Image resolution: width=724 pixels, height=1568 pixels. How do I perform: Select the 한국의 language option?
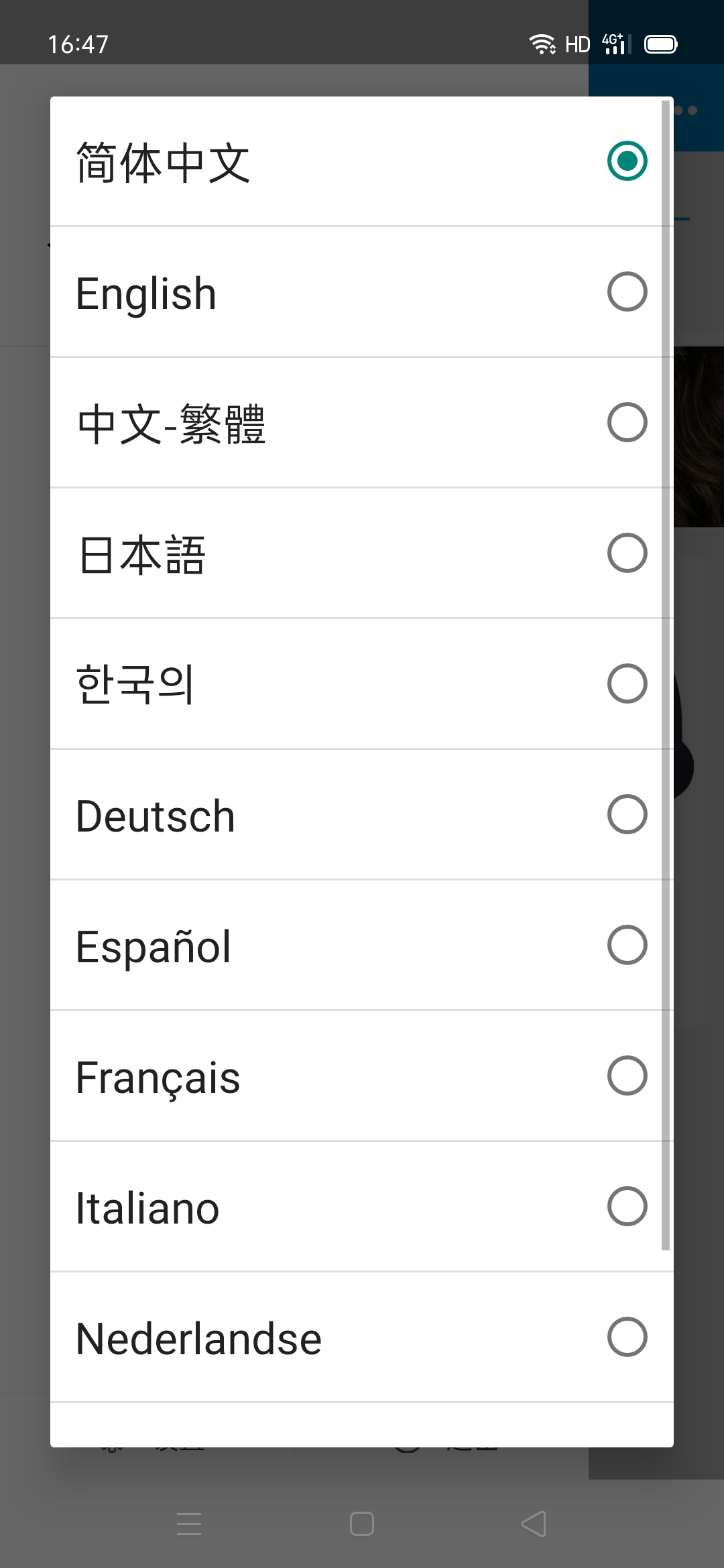click(362, 684)
